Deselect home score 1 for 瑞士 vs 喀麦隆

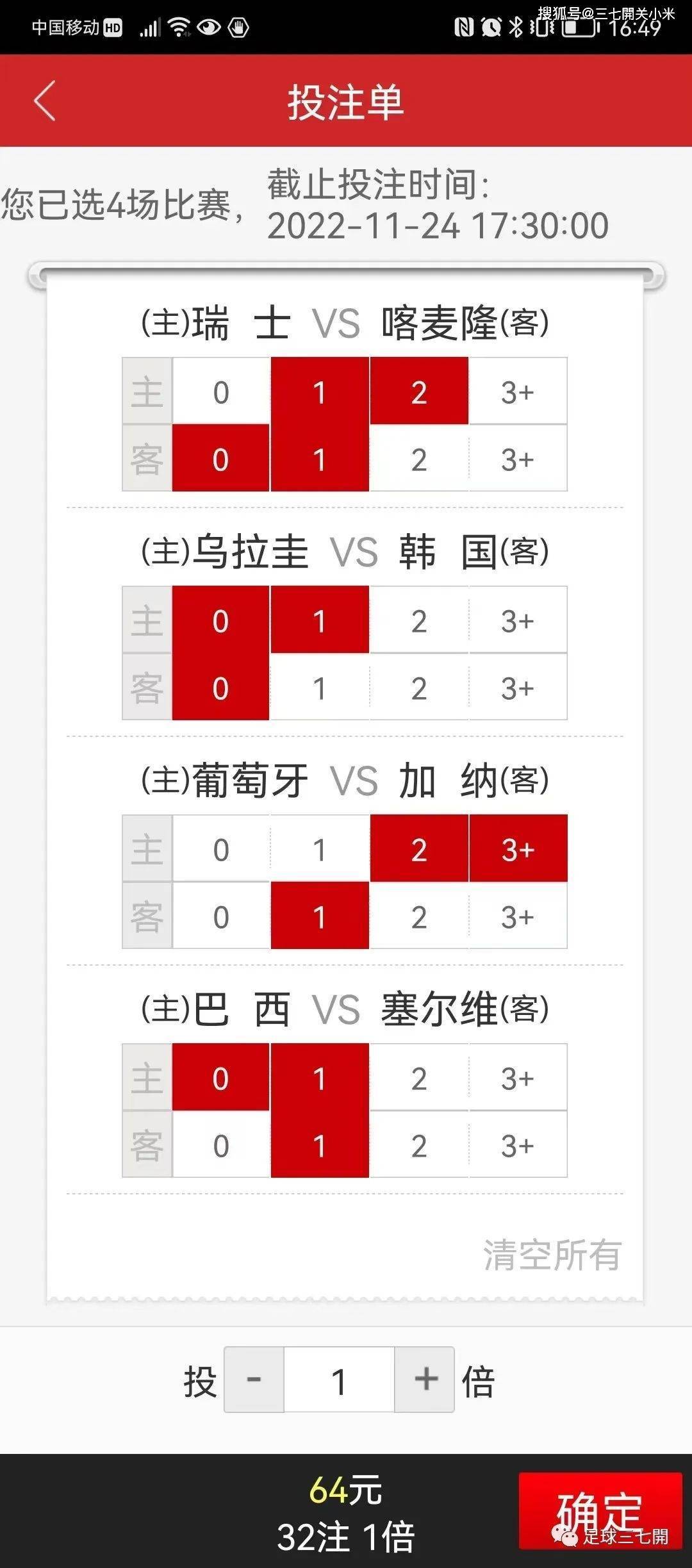pos(320,393)
